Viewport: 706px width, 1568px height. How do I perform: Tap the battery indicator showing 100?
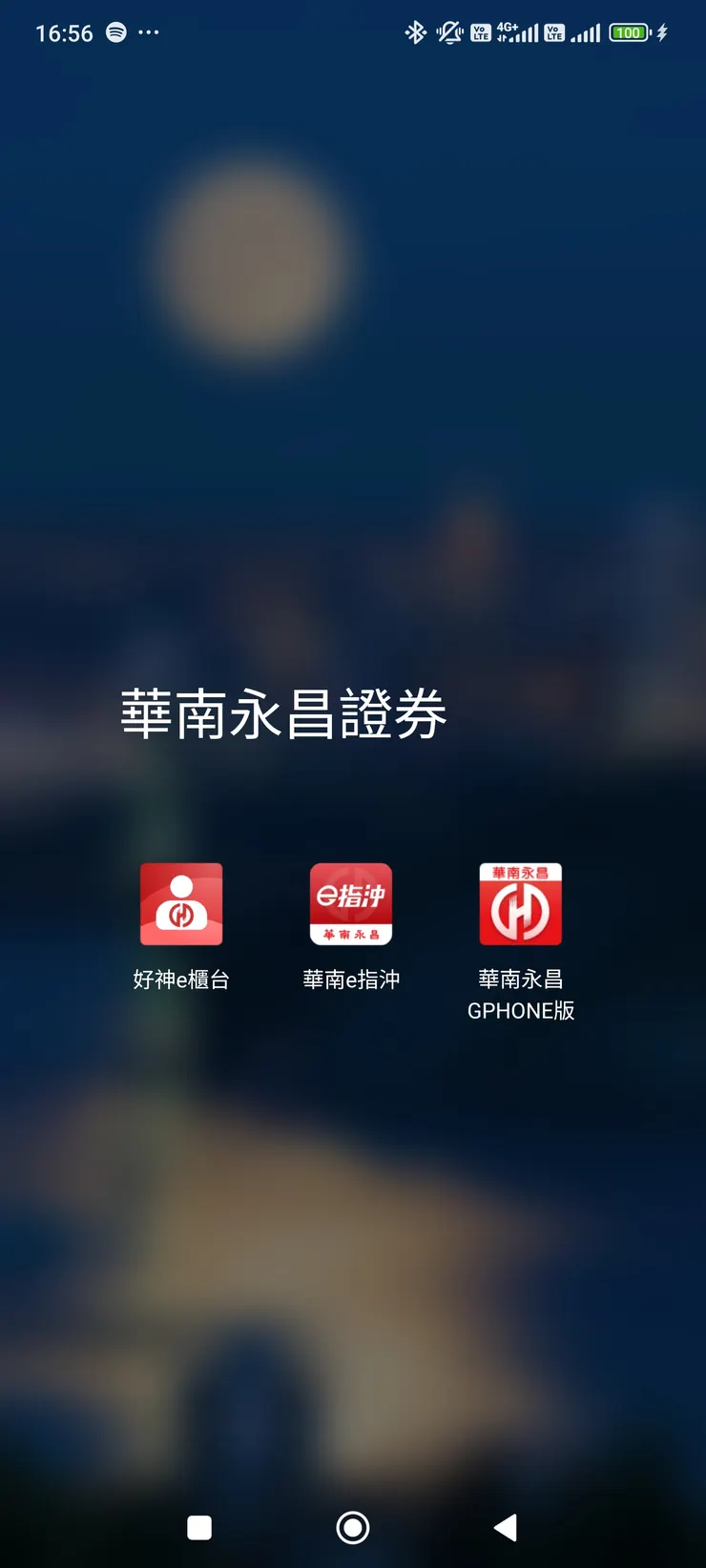pyautogui.click(x=629, y=31)
